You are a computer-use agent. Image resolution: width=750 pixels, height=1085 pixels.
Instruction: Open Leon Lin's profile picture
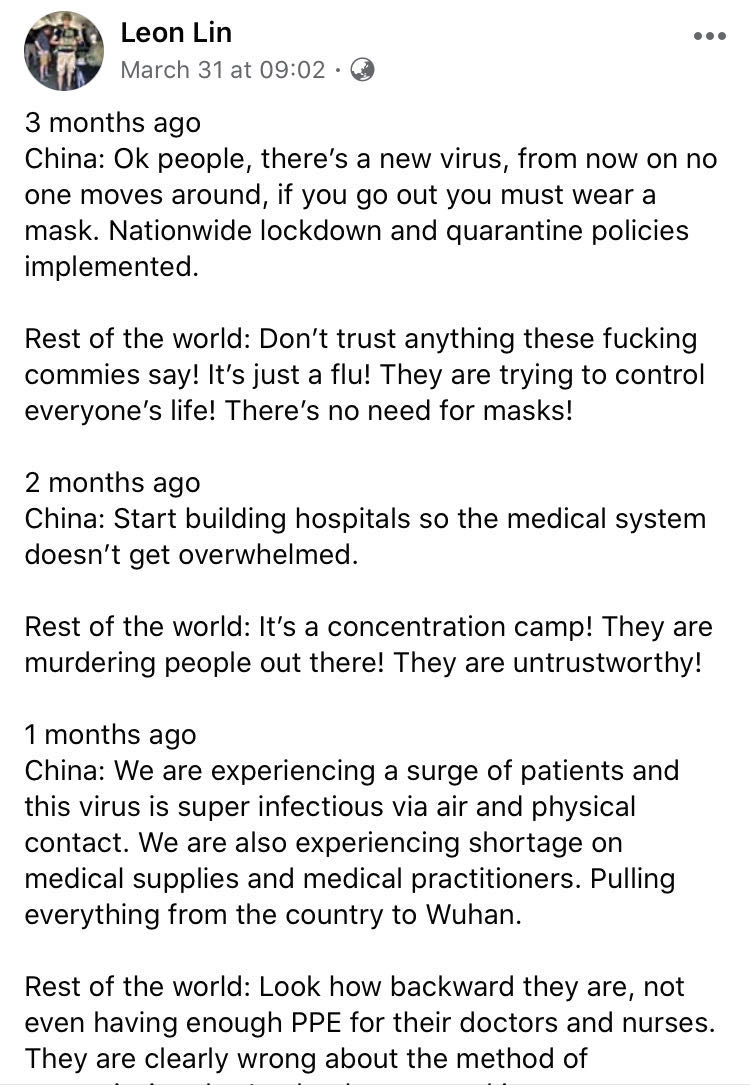[64, 52]
